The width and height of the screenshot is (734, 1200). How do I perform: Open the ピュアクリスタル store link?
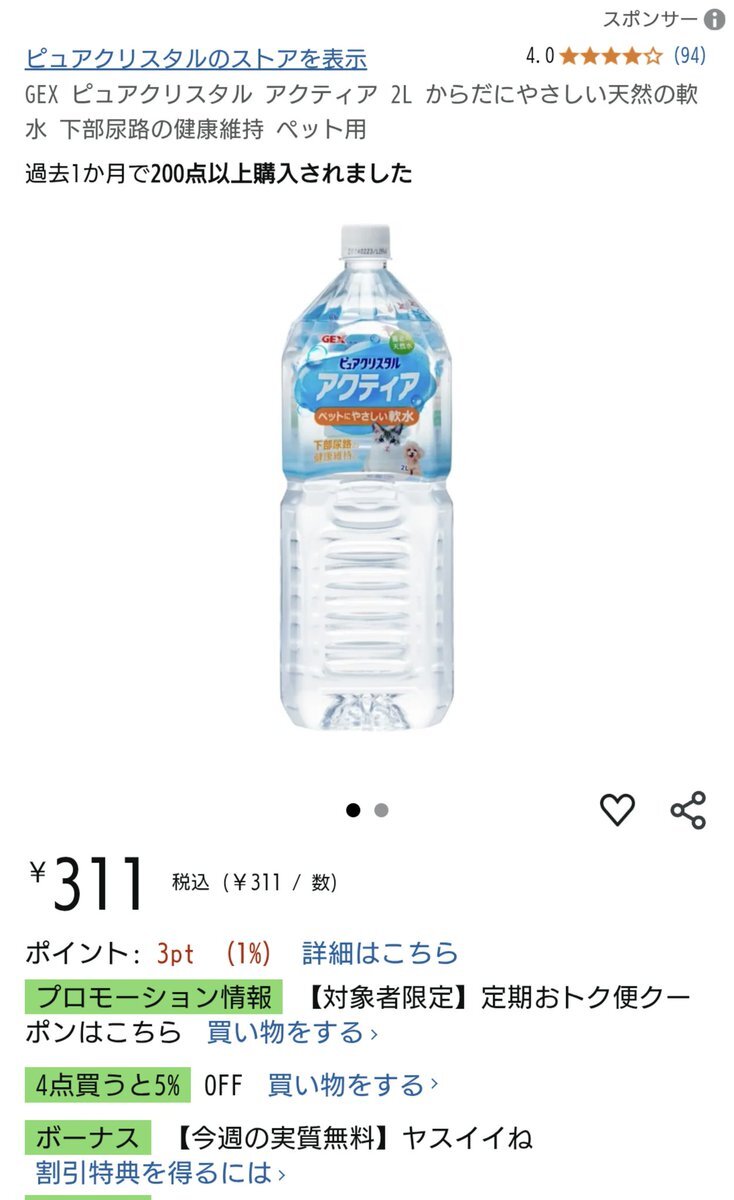(196, 58)
